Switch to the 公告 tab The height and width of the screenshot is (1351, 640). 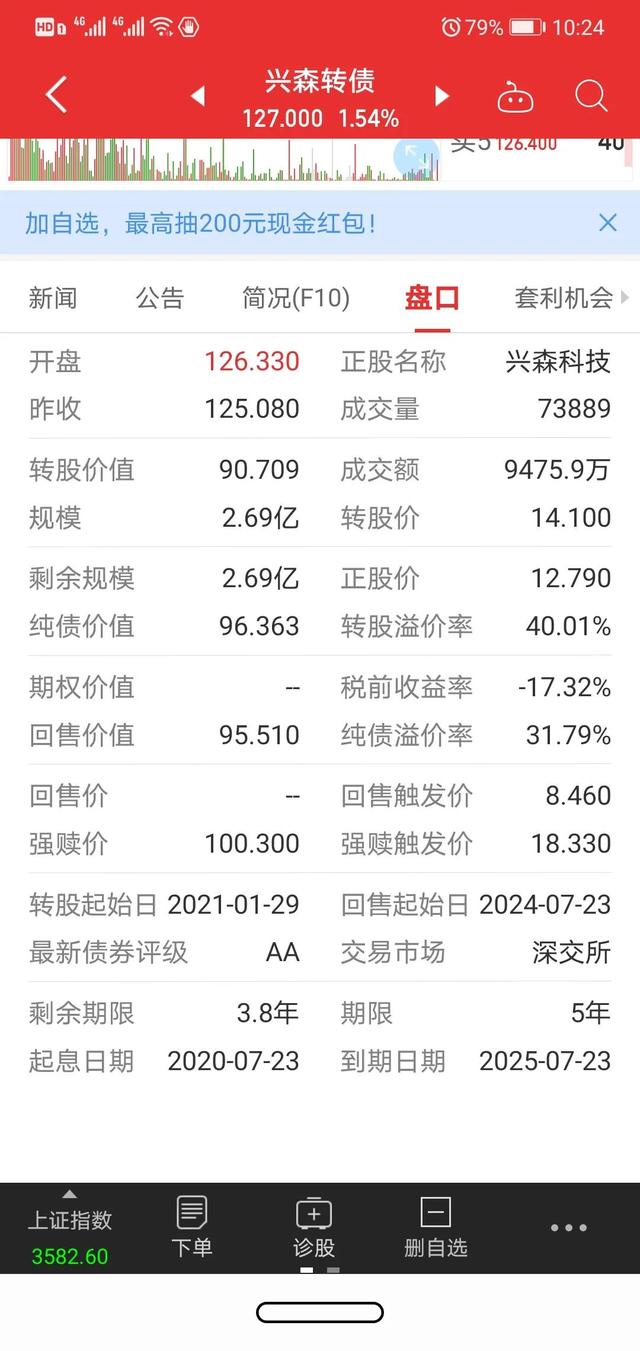(x=160, y=298)
